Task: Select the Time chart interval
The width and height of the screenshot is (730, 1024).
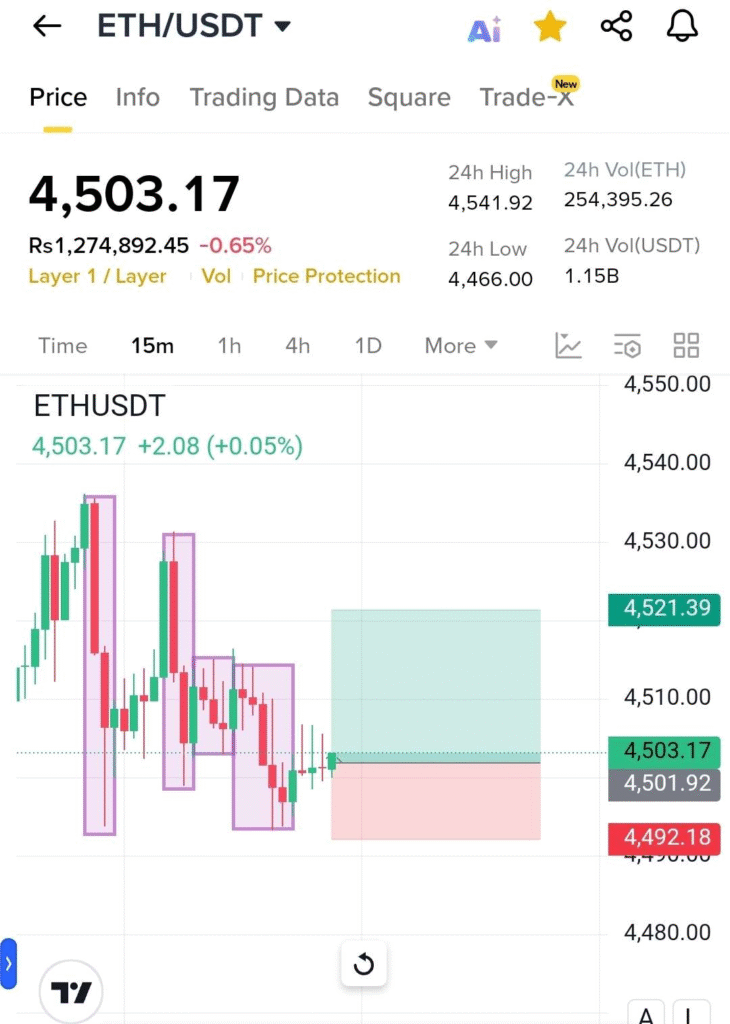Action: 62,346
